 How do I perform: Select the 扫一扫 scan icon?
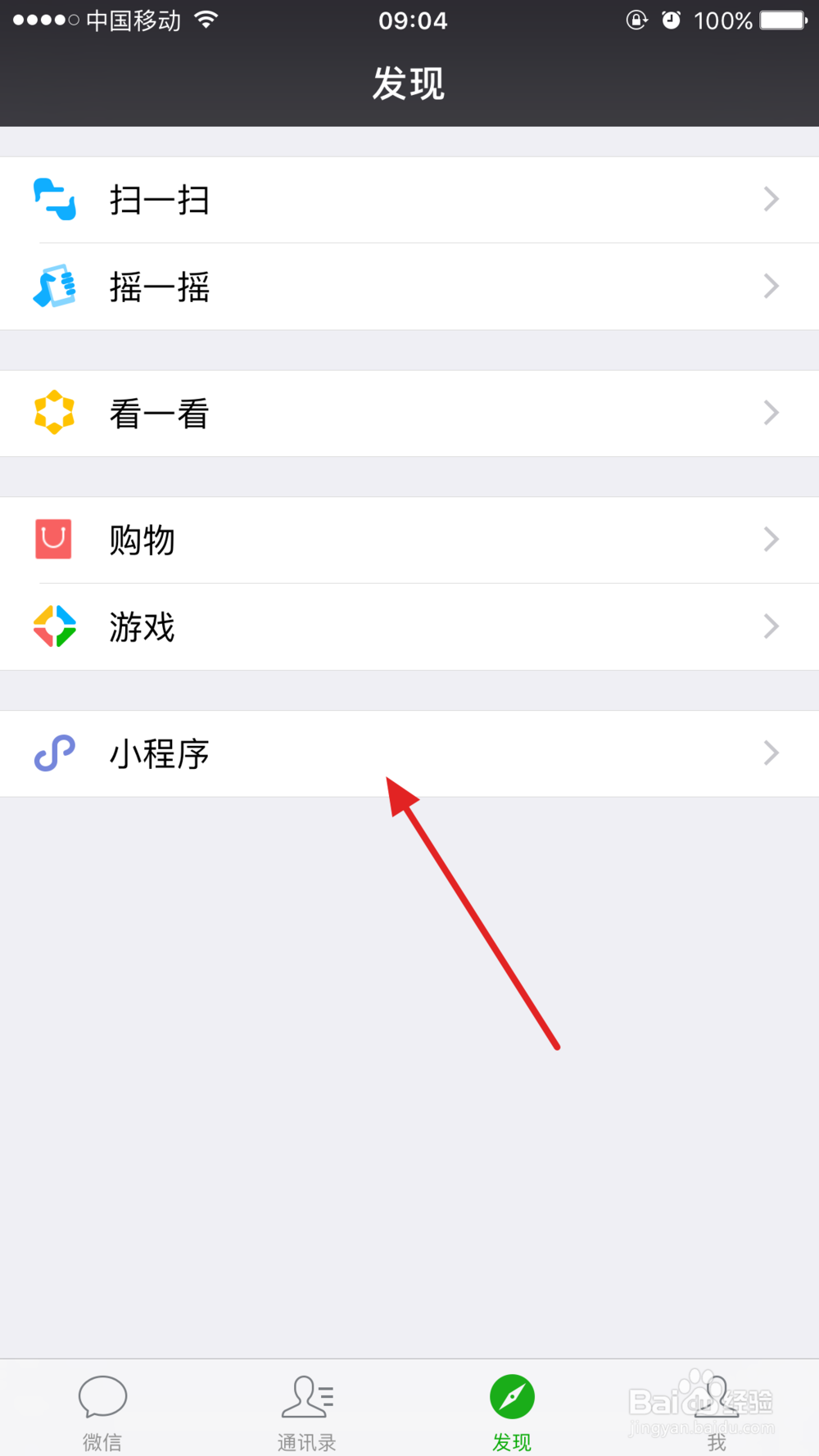click(x=54, y=199)
